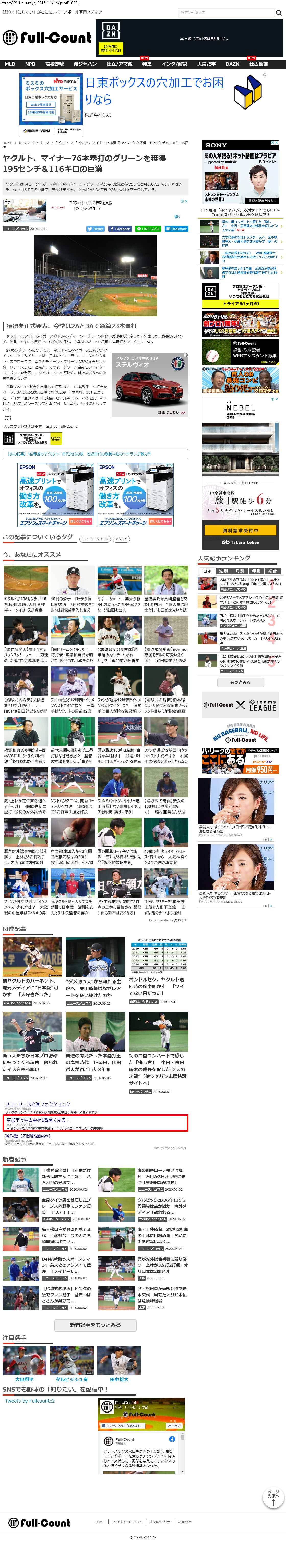Share the article on Twitter

pyautogui.click(x=96, y=229)
